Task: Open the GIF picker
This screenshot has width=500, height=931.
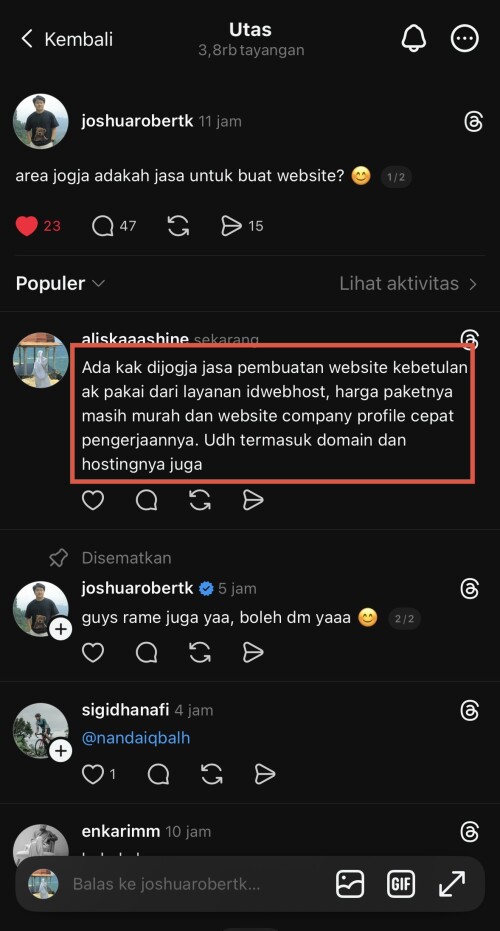Action: [401, 884]
